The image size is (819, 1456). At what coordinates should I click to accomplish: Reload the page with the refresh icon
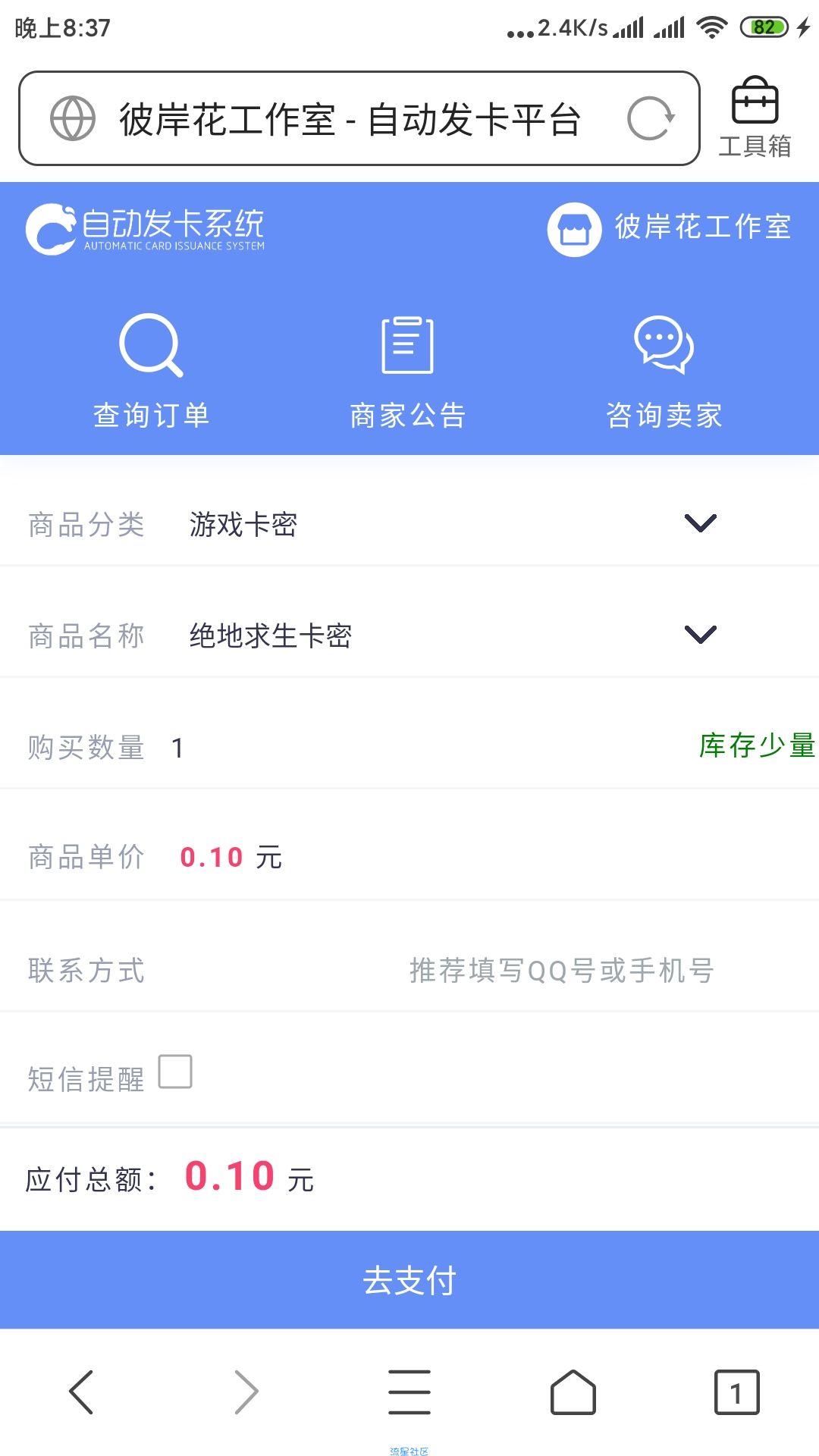click(x=651, y=118)
